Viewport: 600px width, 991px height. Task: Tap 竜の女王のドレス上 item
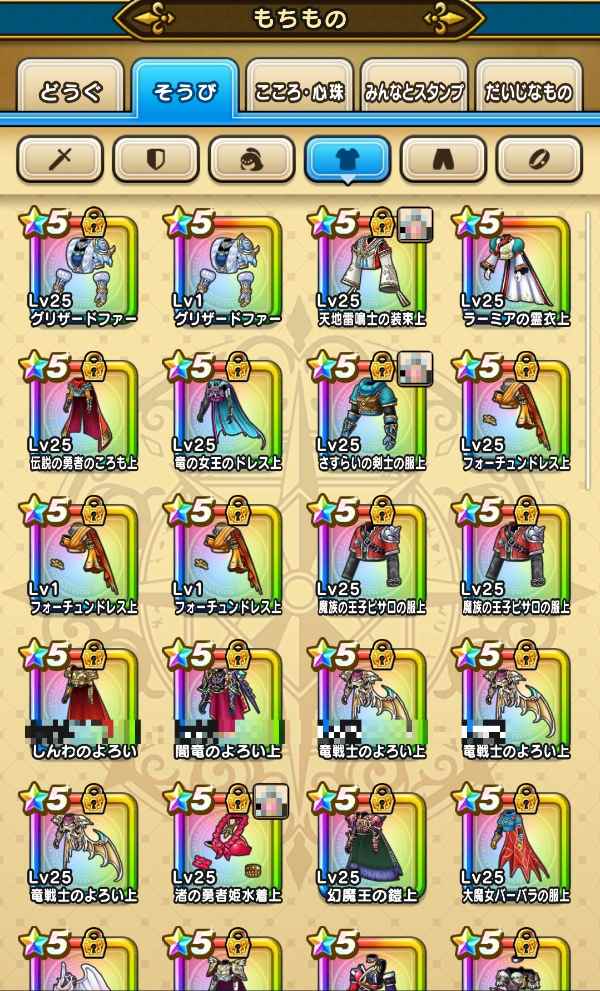tap(227, 412)
